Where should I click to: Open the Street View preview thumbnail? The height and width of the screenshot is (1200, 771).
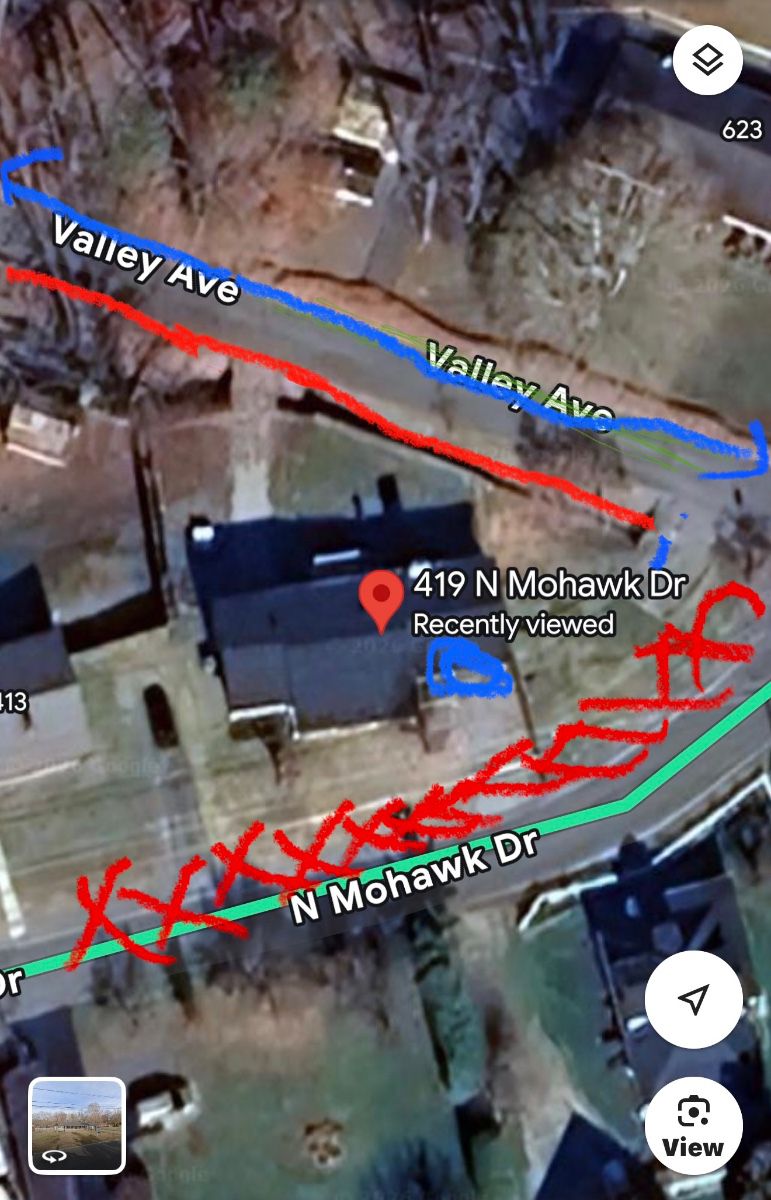pos(77,1125)
